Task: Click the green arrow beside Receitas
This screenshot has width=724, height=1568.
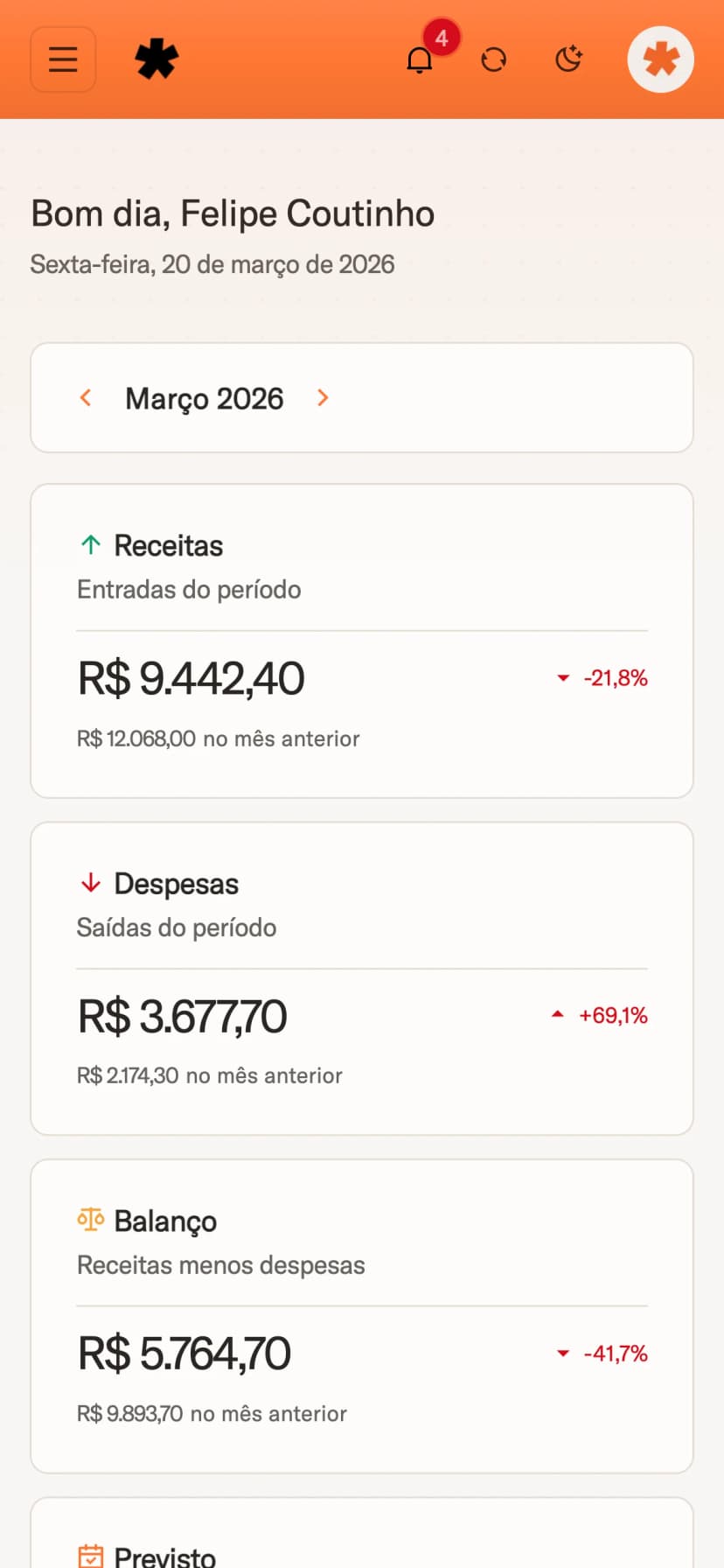Action: (x=91, y=544)
